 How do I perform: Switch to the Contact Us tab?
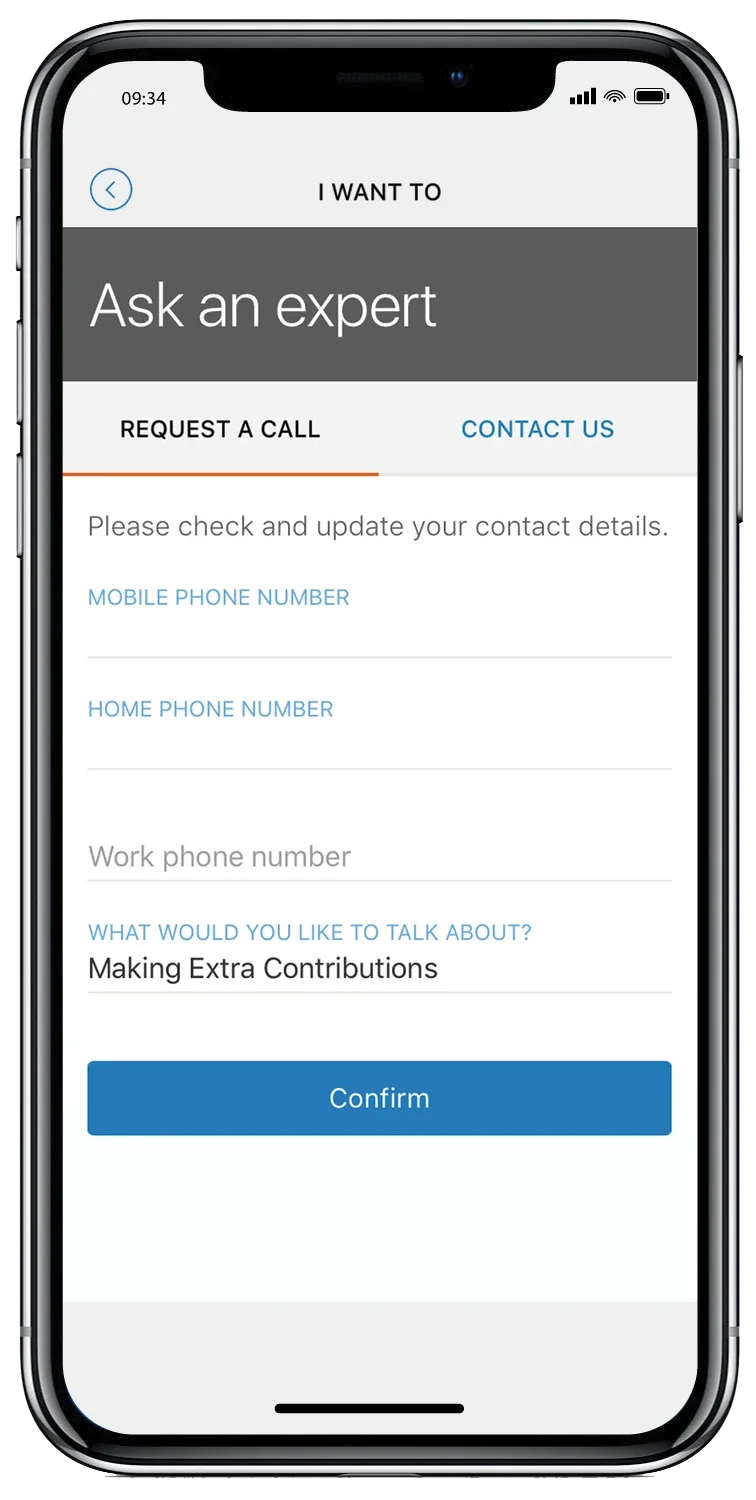(x=537, y=429)
